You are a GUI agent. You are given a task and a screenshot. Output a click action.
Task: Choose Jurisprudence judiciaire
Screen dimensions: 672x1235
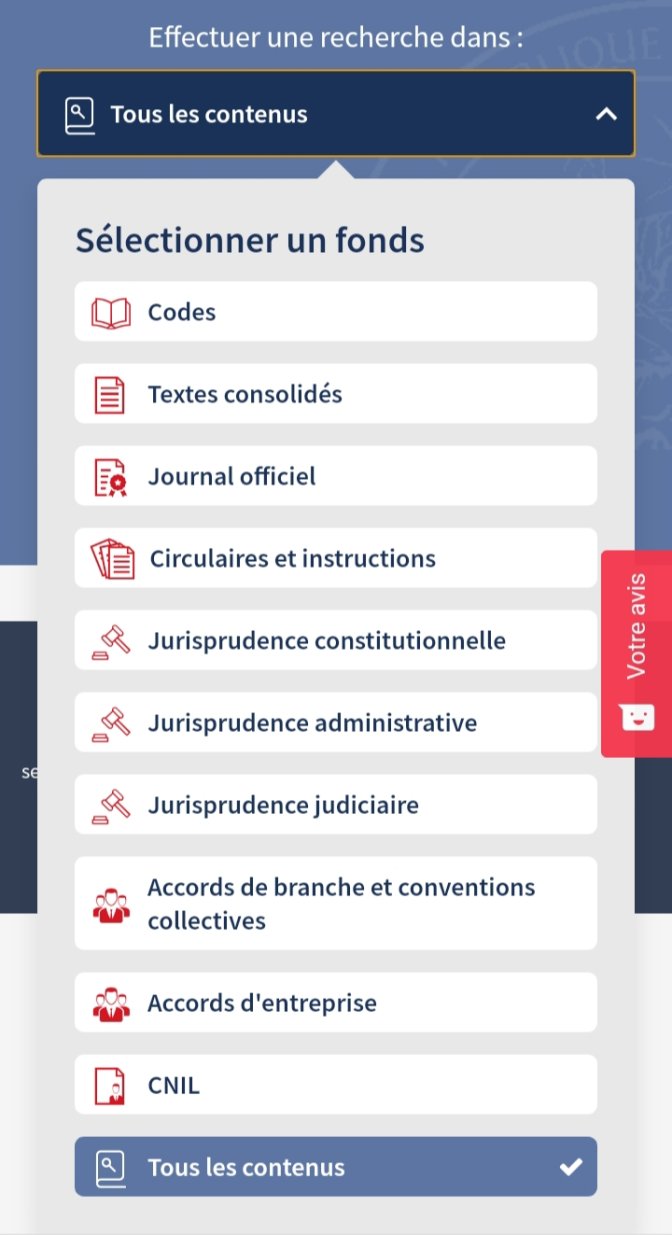335,804
